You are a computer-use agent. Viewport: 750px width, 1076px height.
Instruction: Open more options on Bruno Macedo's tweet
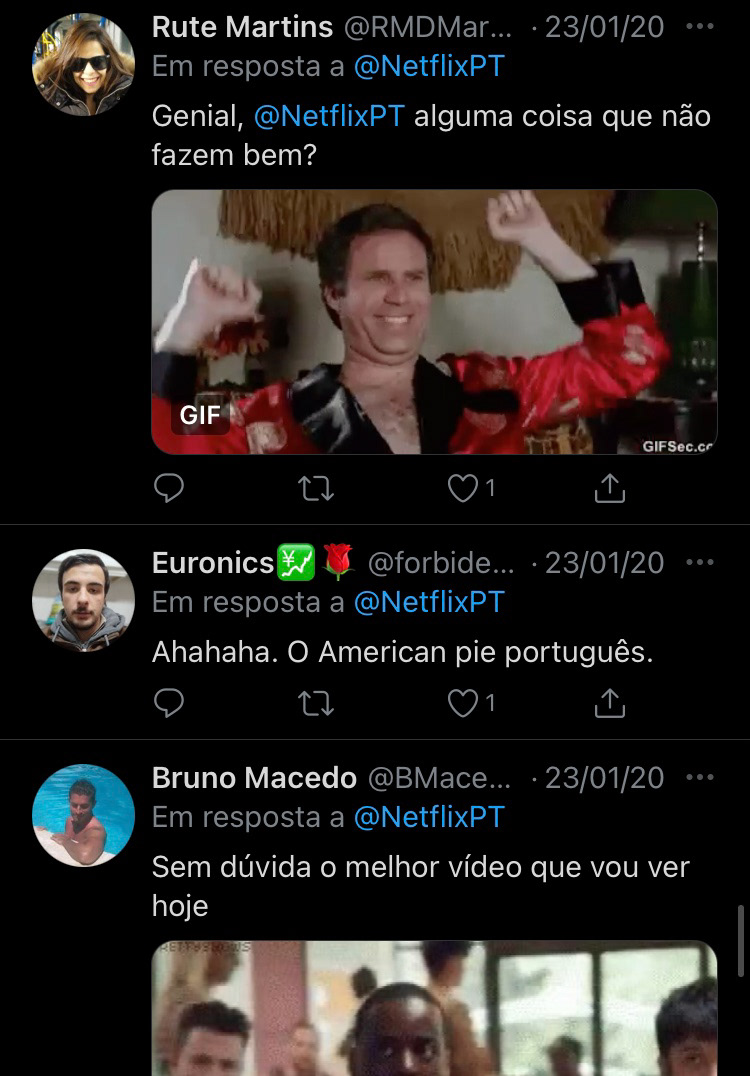coord(700,777)
